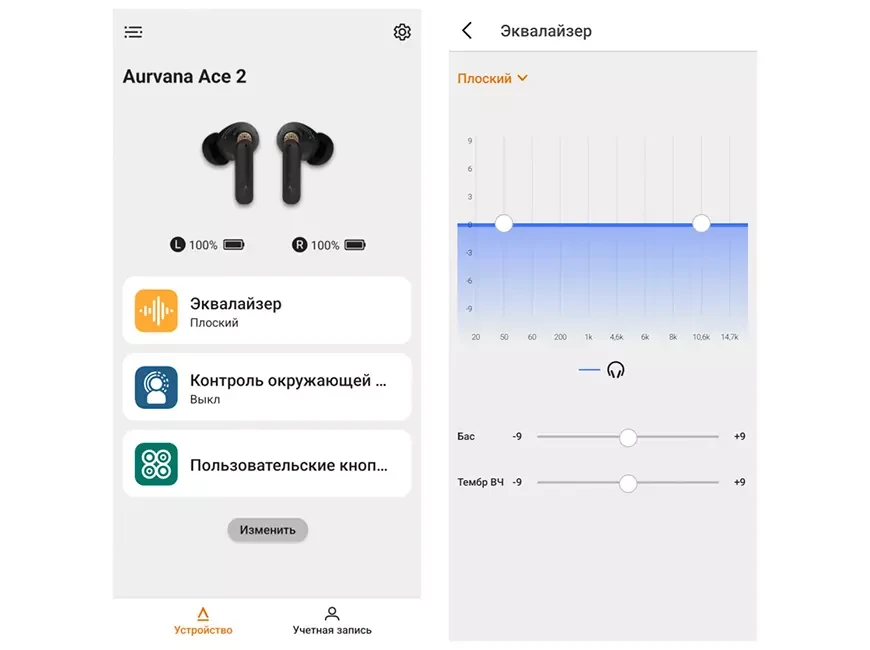The width and height of the screenshot is (870, 650).
Task: Open Контроль окружающей settings
Action: 267,387
